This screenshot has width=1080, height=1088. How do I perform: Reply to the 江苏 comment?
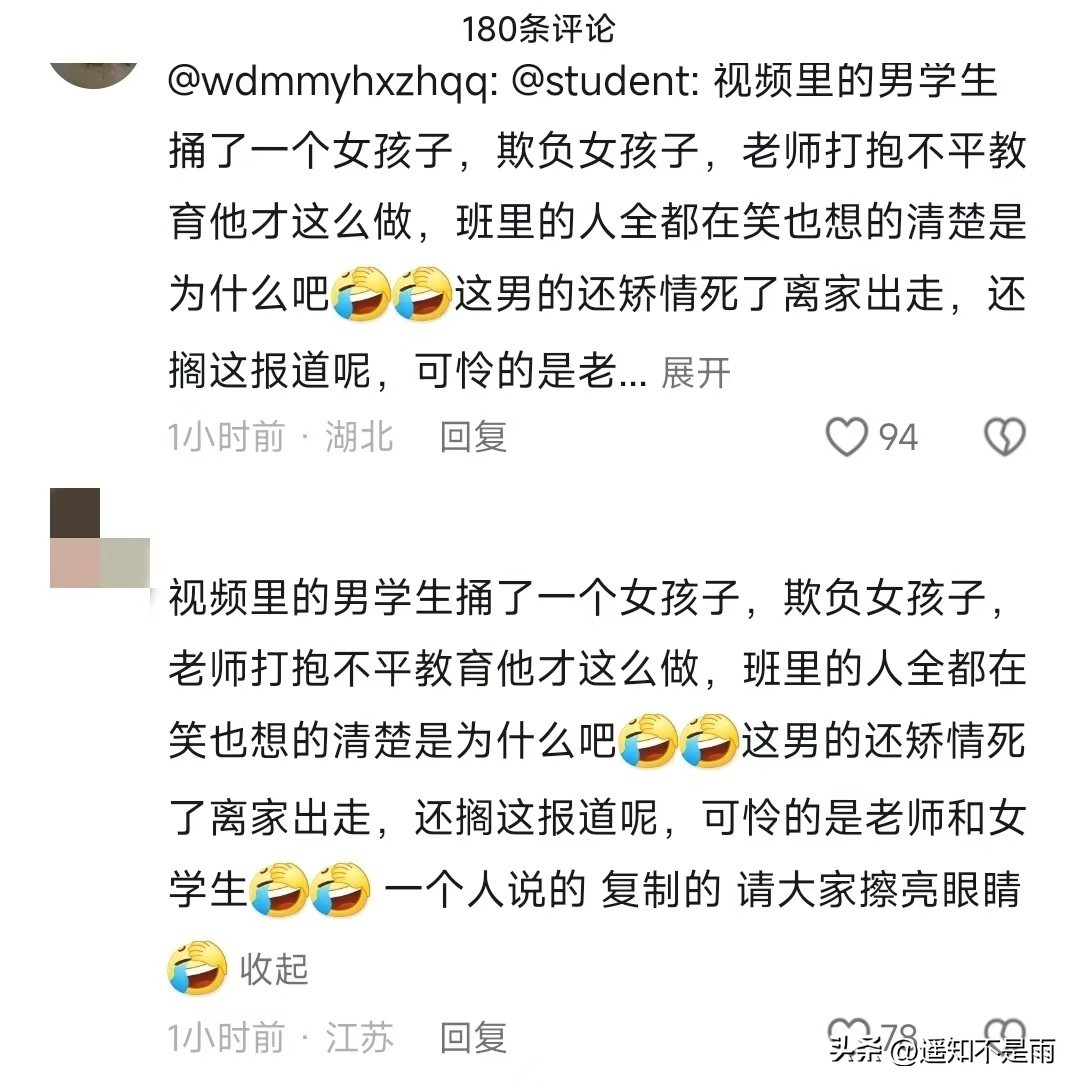tap(473, 1038)
